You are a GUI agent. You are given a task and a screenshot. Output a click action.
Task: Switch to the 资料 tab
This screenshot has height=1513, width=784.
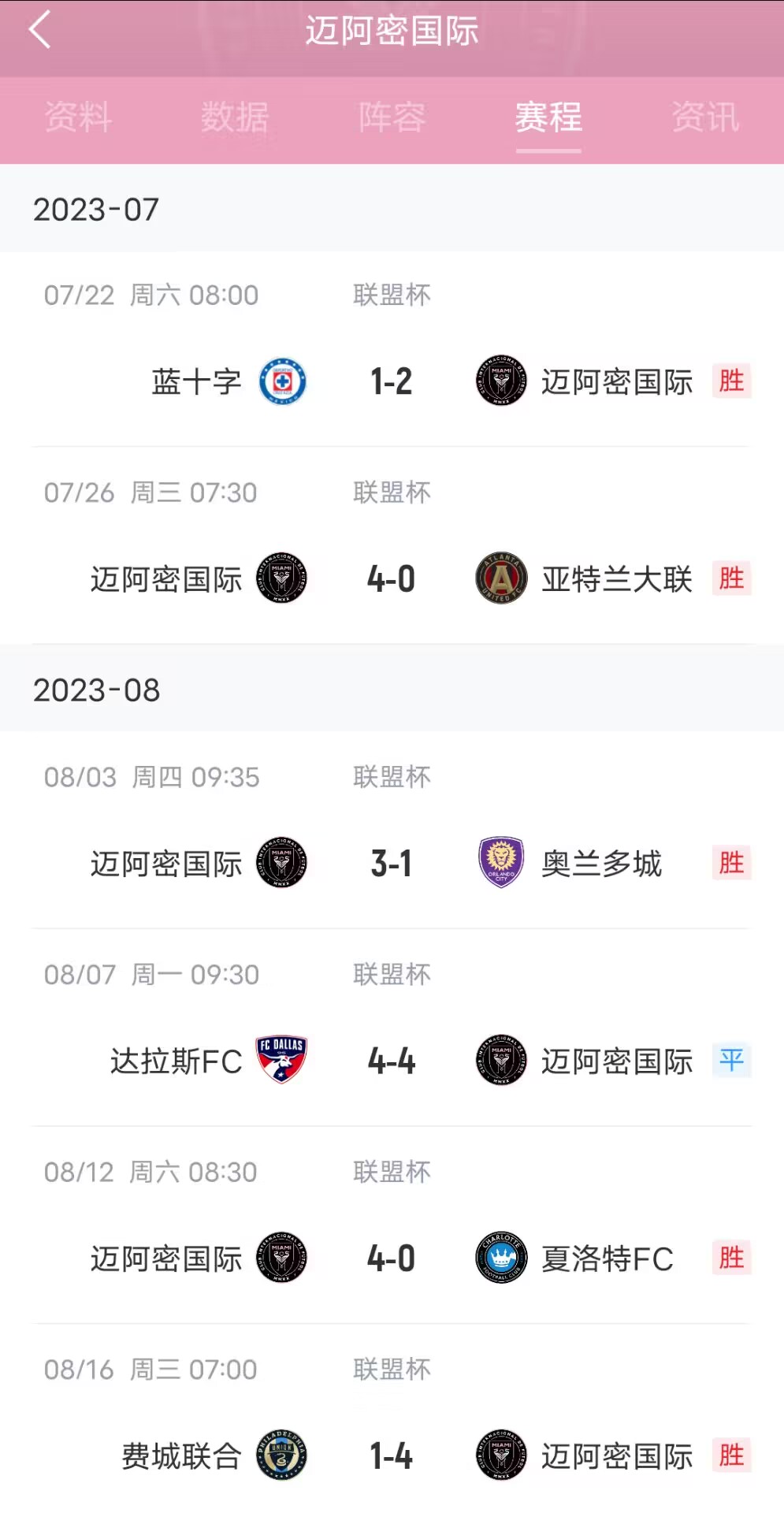[x=78, y=117]
